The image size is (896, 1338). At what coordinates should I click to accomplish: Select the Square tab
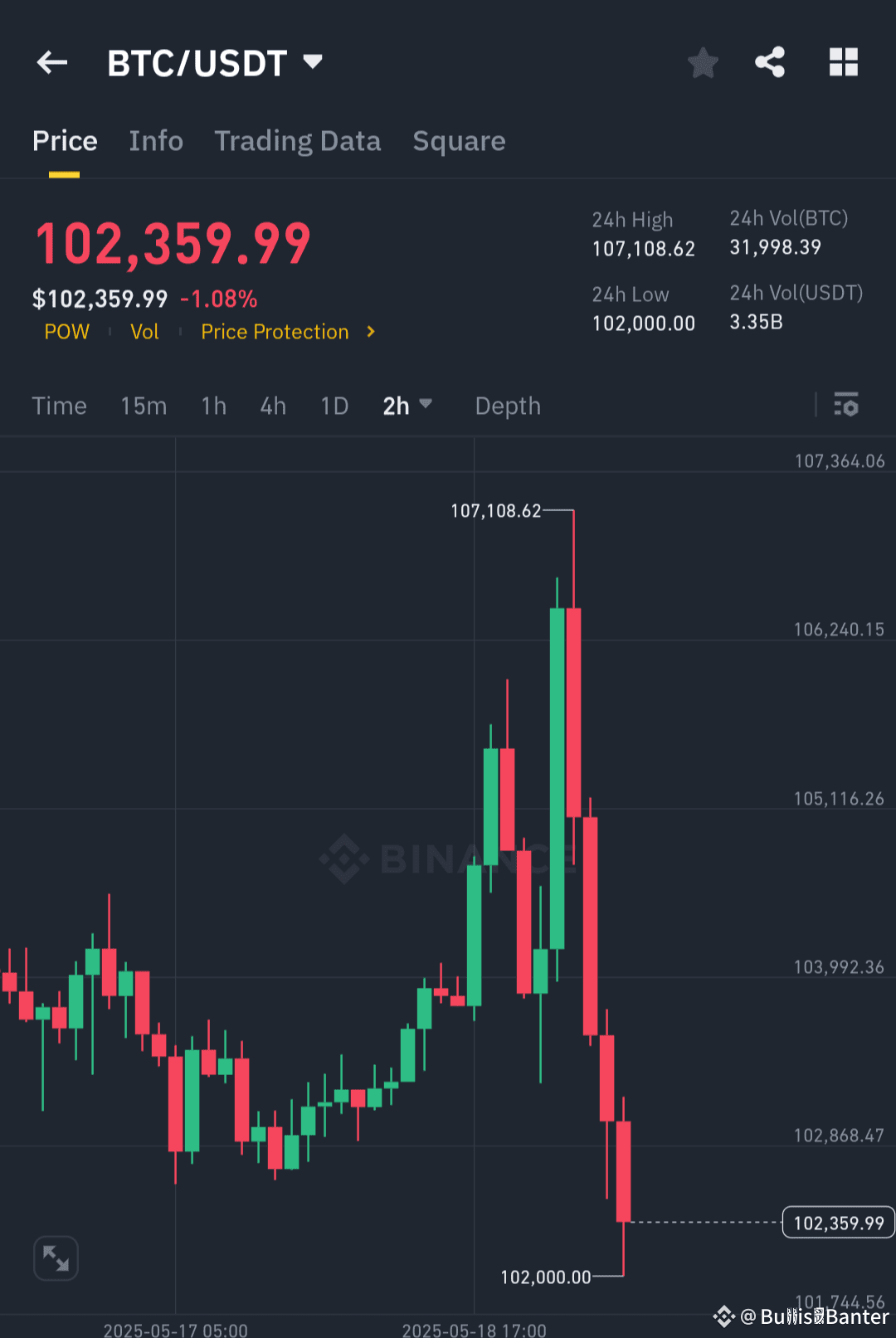[x=459, y=141]
